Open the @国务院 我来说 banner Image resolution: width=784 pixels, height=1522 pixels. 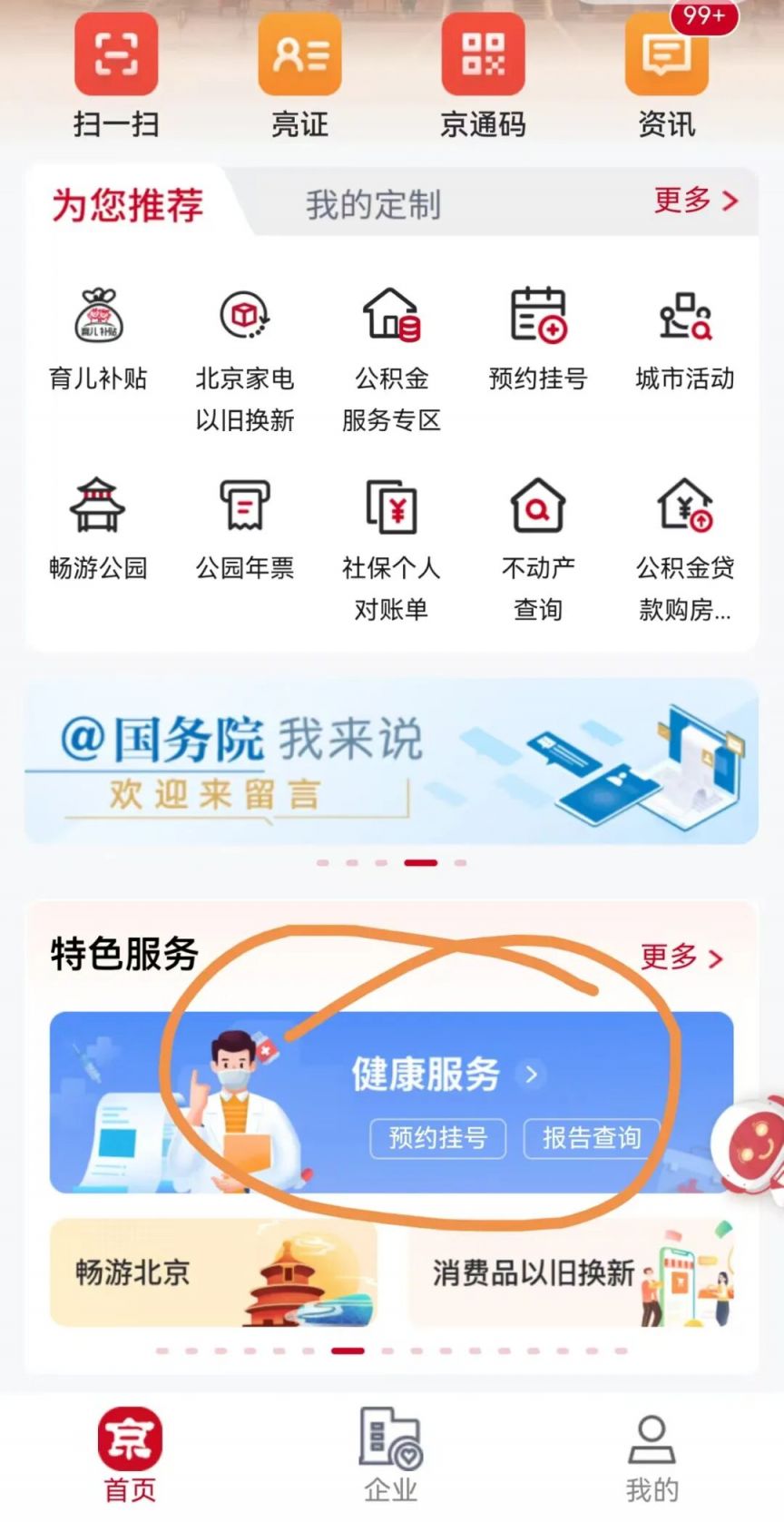[x=391, y=762]
